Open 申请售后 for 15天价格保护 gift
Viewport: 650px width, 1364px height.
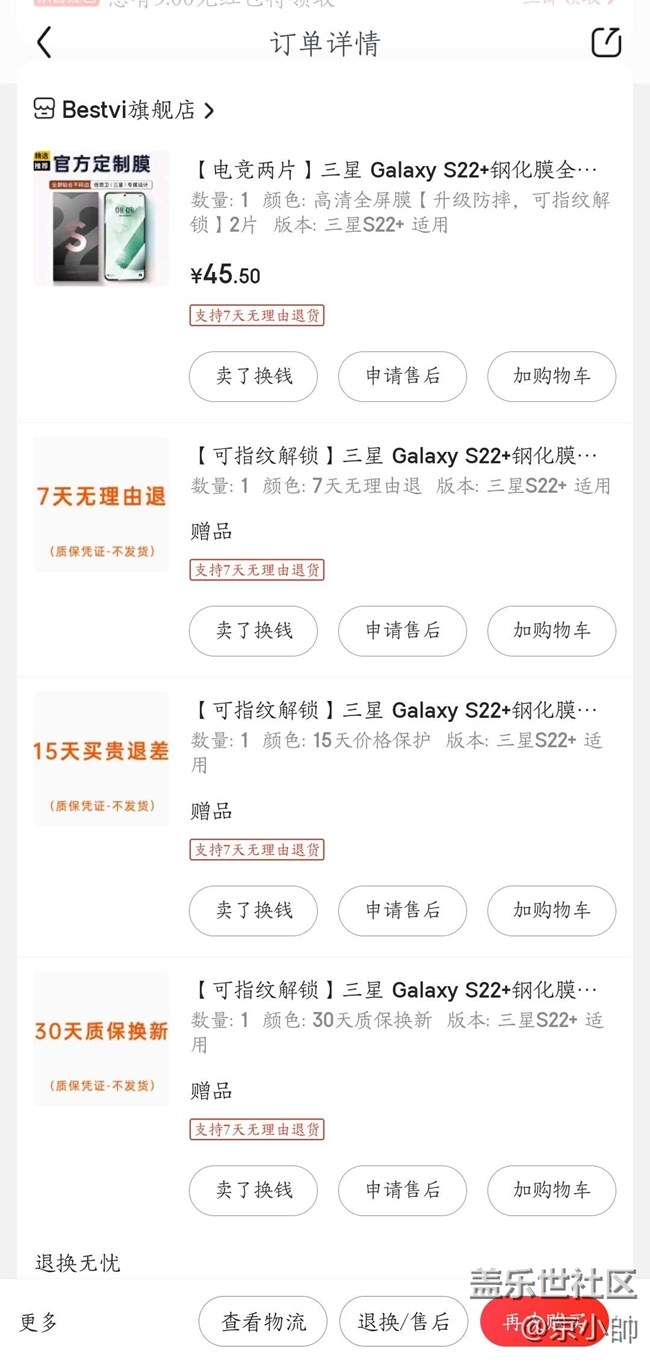click(x=402, y=910)
